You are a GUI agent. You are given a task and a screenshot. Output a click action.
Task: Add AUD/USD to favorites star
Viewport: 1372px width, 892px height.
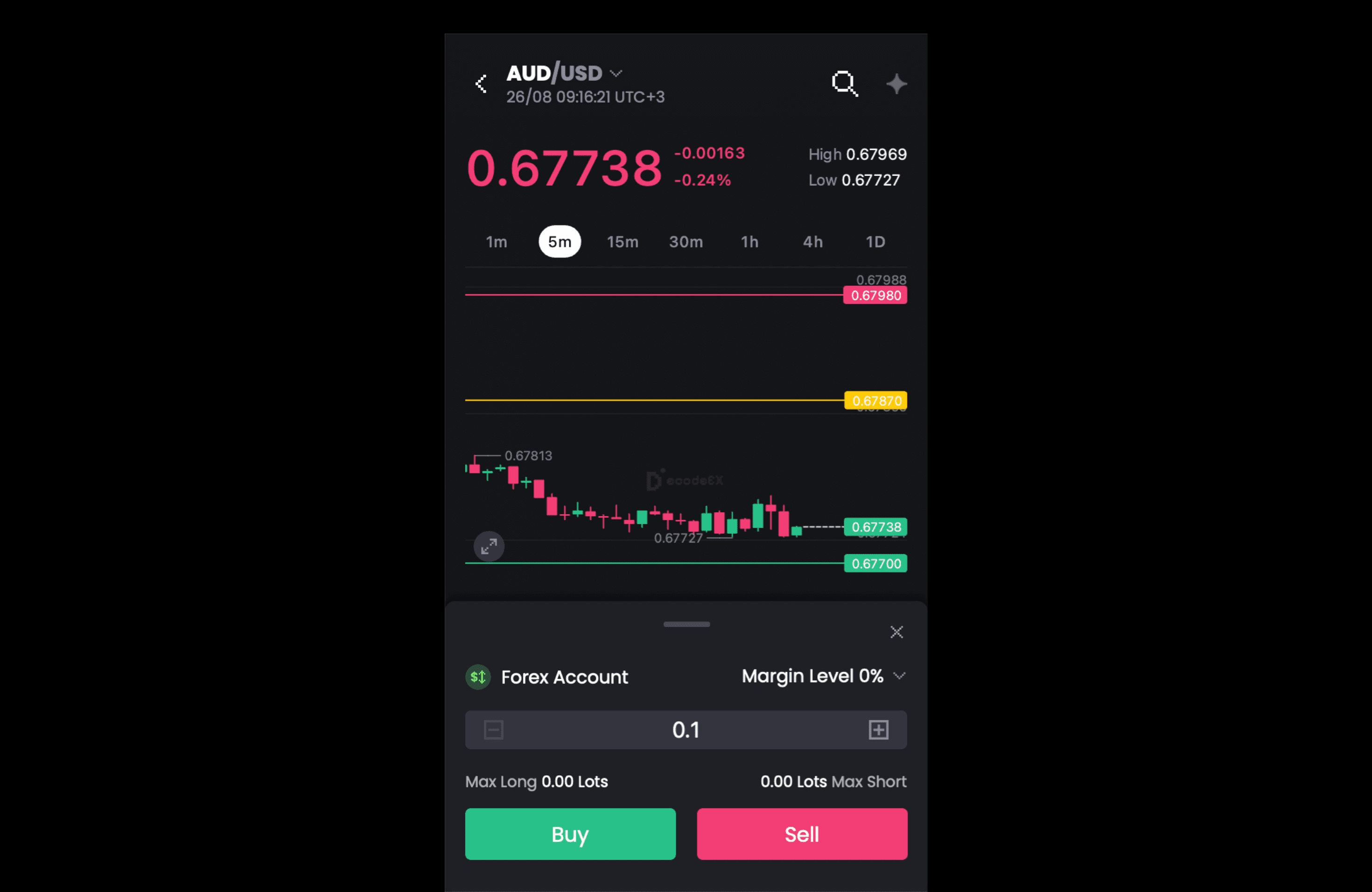click(x=896, y=84)
